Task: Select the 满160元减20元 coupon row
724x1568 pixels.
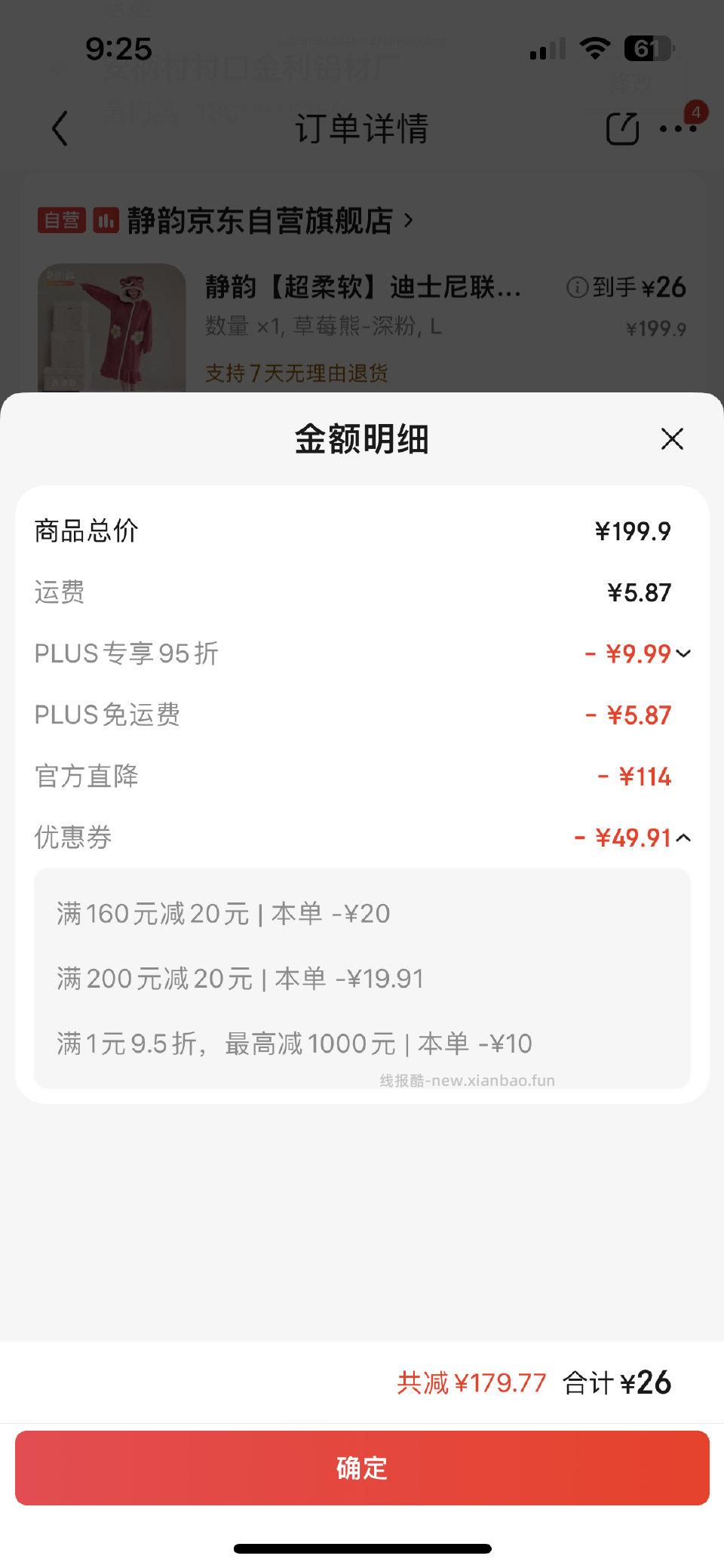Action: coord(224,913)
